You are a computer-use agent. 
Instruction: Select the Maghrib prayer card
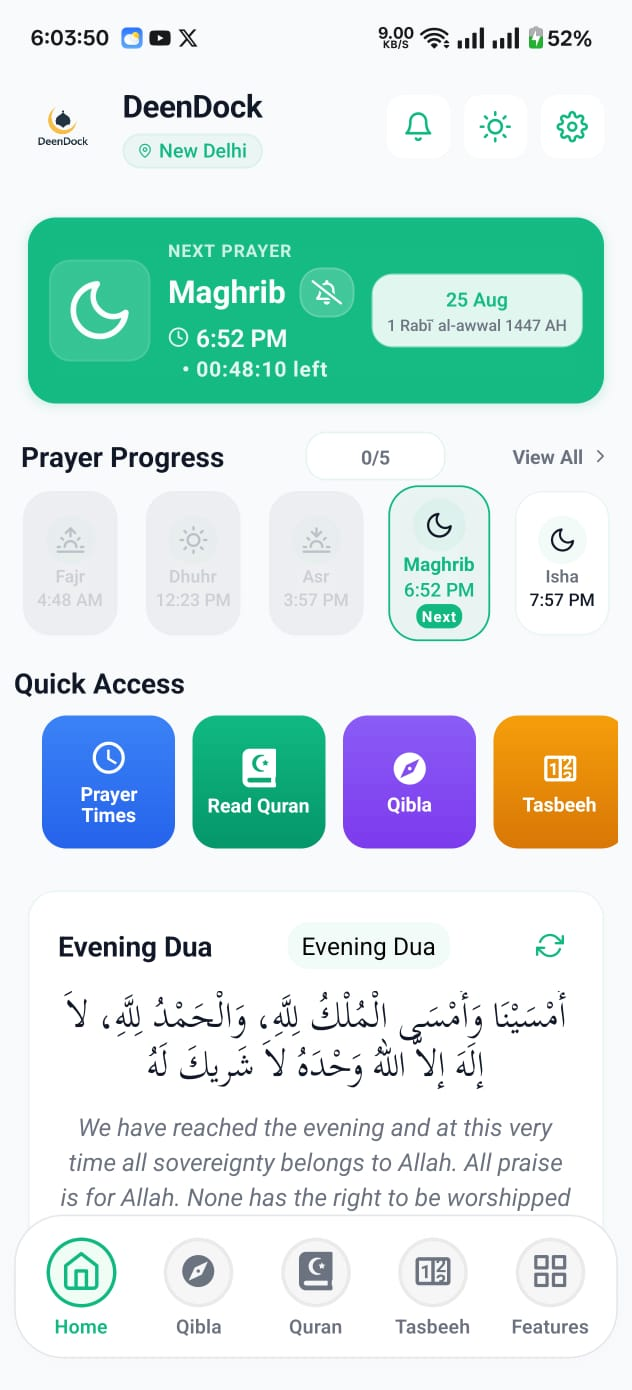(439, 563)
